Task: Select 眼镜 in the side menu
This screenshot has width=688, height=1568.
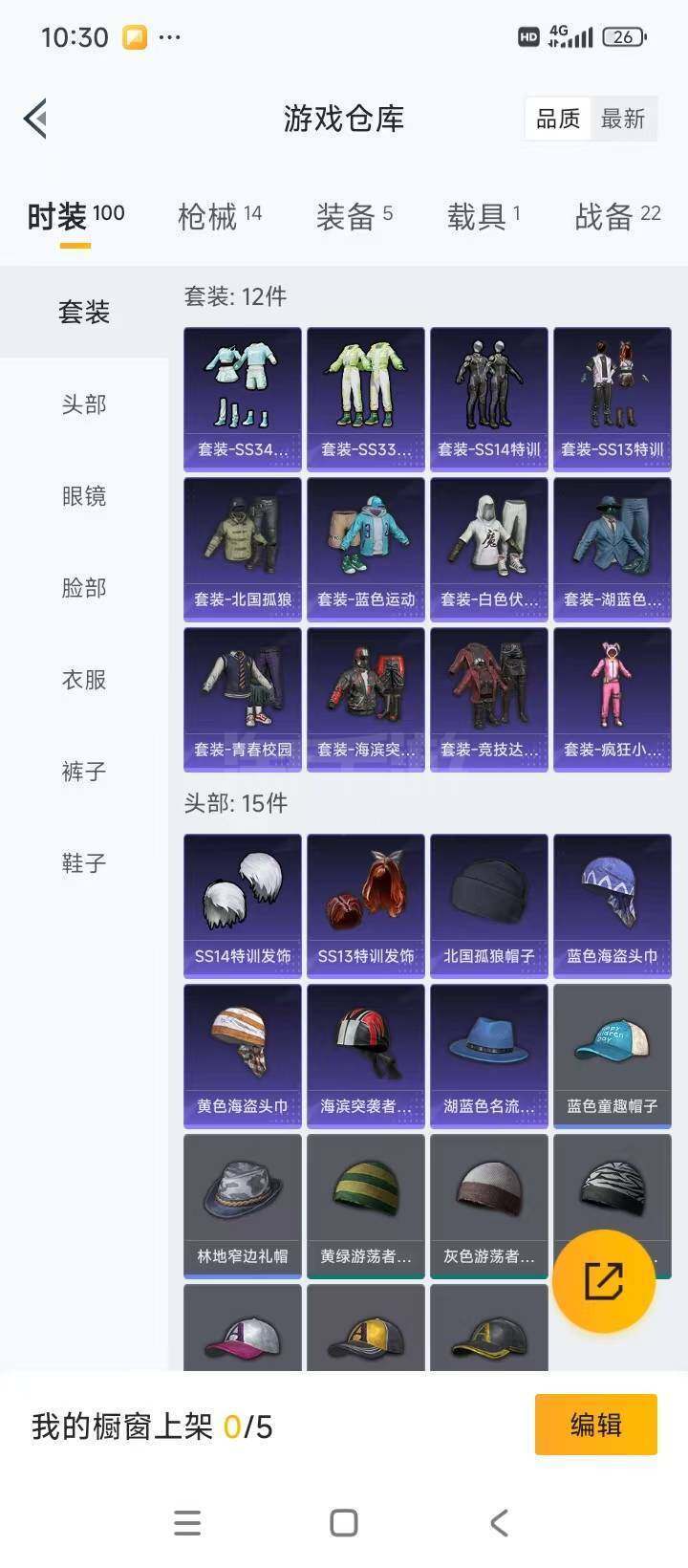Action: pyautogui.click(x=84, y=496)
